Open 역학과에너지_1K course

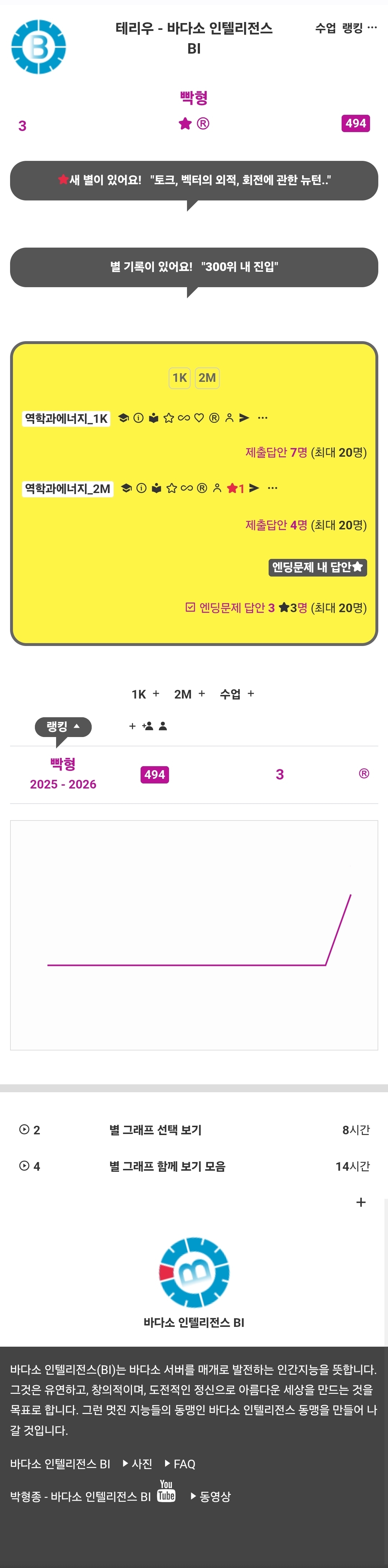point(66,418)
